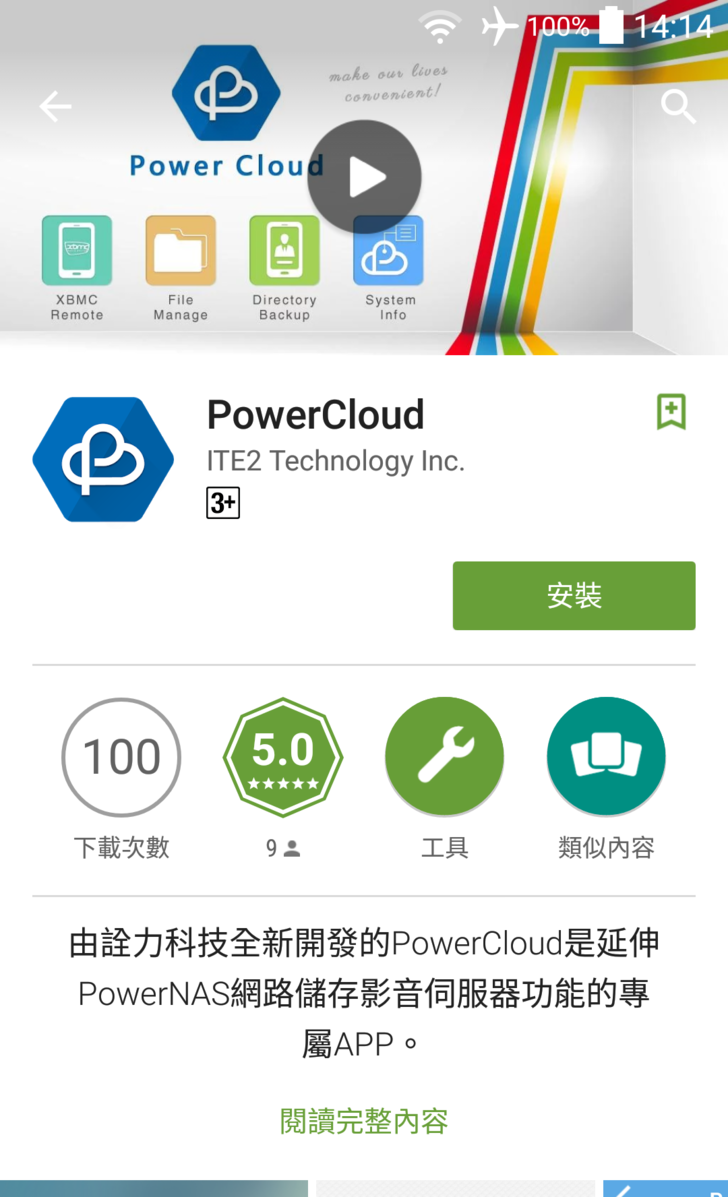View 類似內容 similar apps
This screenshot has height=1197, width=728.
coord(606,757)
